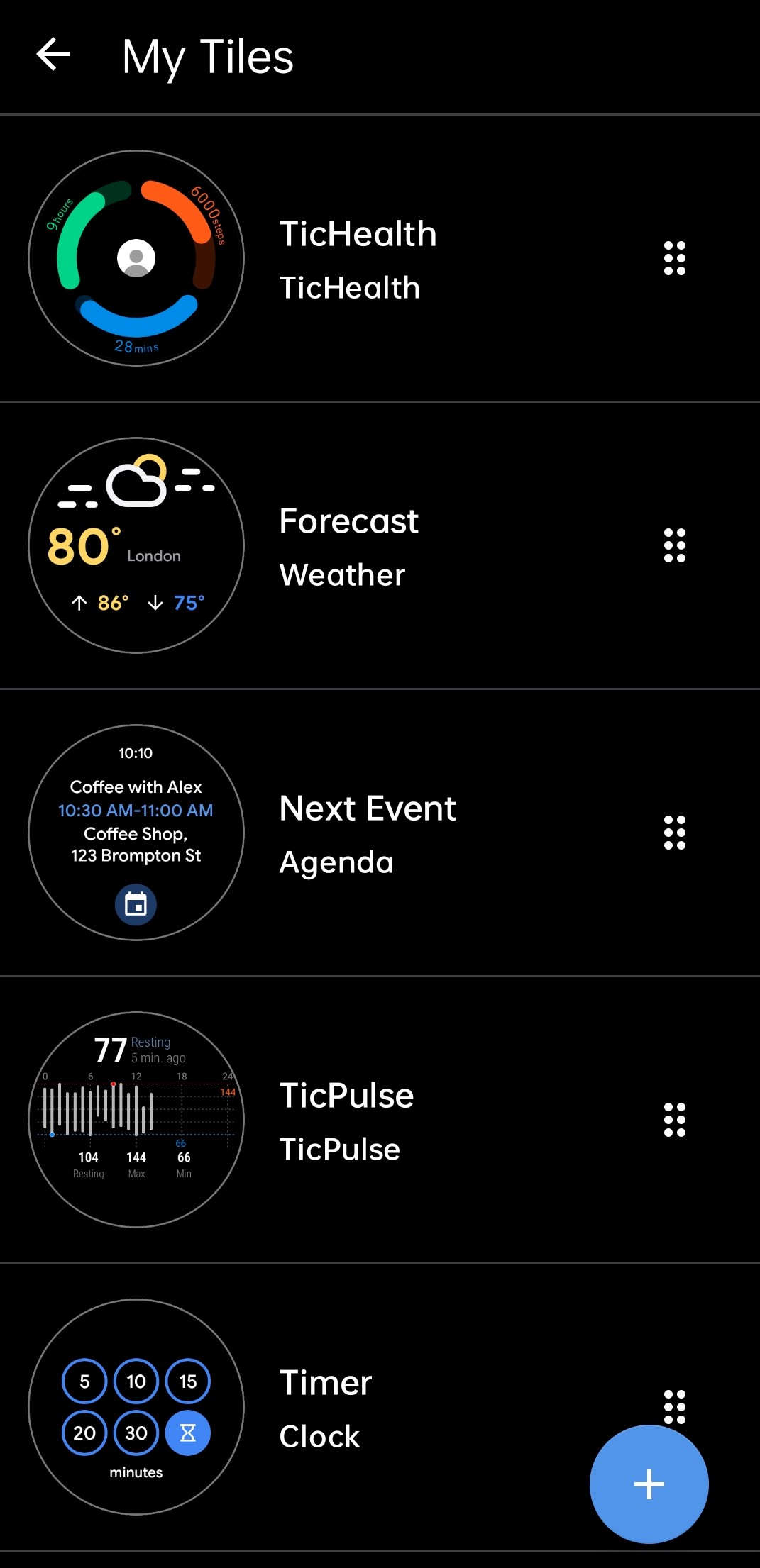Image resolution: width=760 pixels, height=1568 pixels.
Task: Tap the drag handle for Timer
Action: [x=674, y=1406]
